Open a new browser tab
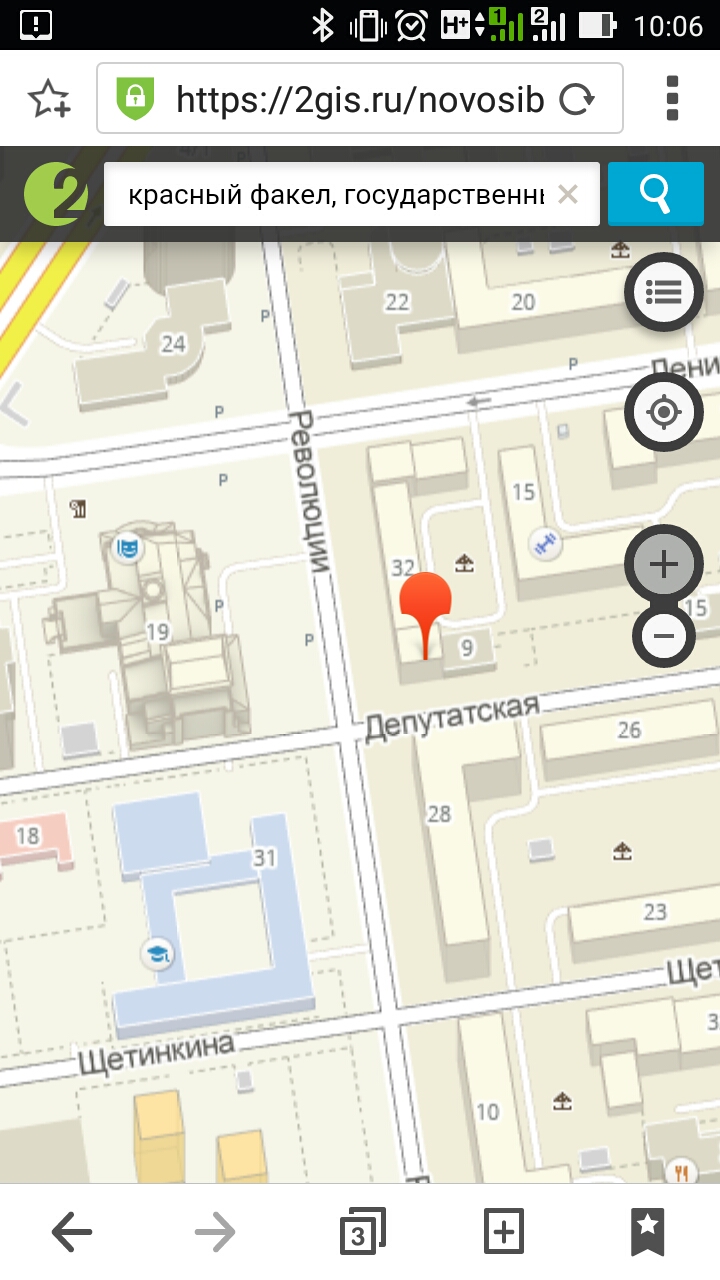 [x=503, y=1232]
